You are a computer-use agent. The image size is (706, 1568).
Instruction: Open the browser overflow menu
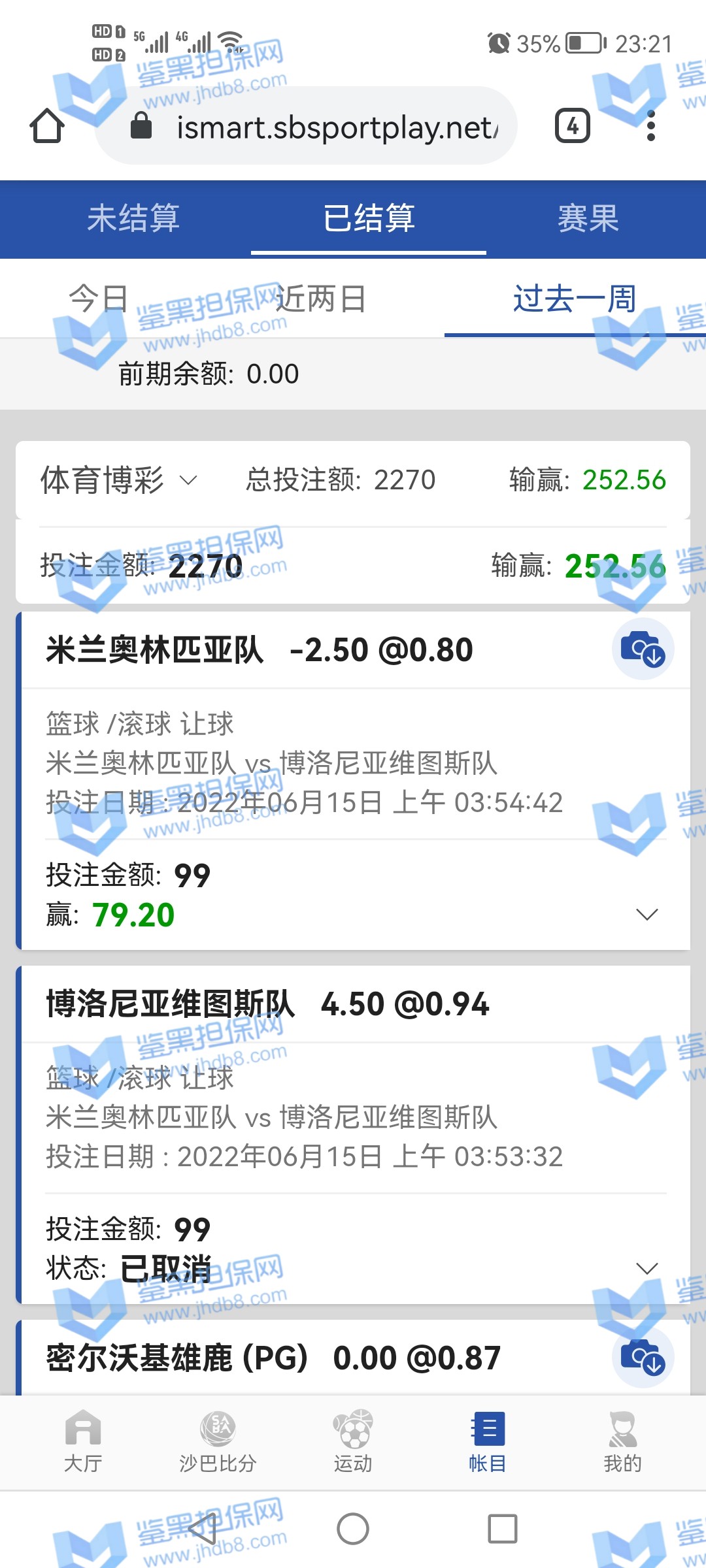[x=650, y=125]
